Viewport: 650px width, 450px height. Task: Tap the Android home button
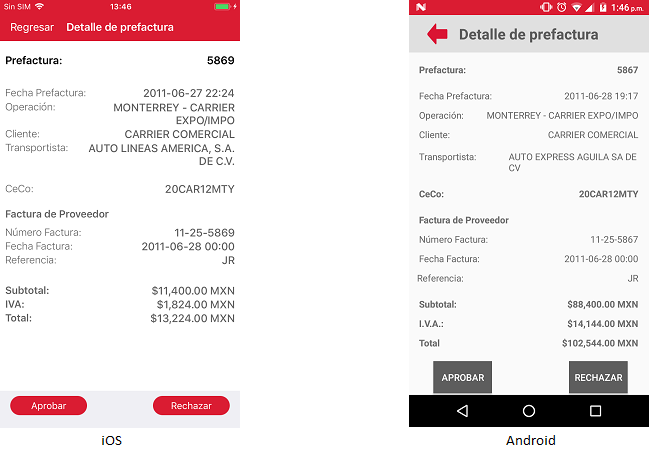pyautogui.click(x=529, y=411)
